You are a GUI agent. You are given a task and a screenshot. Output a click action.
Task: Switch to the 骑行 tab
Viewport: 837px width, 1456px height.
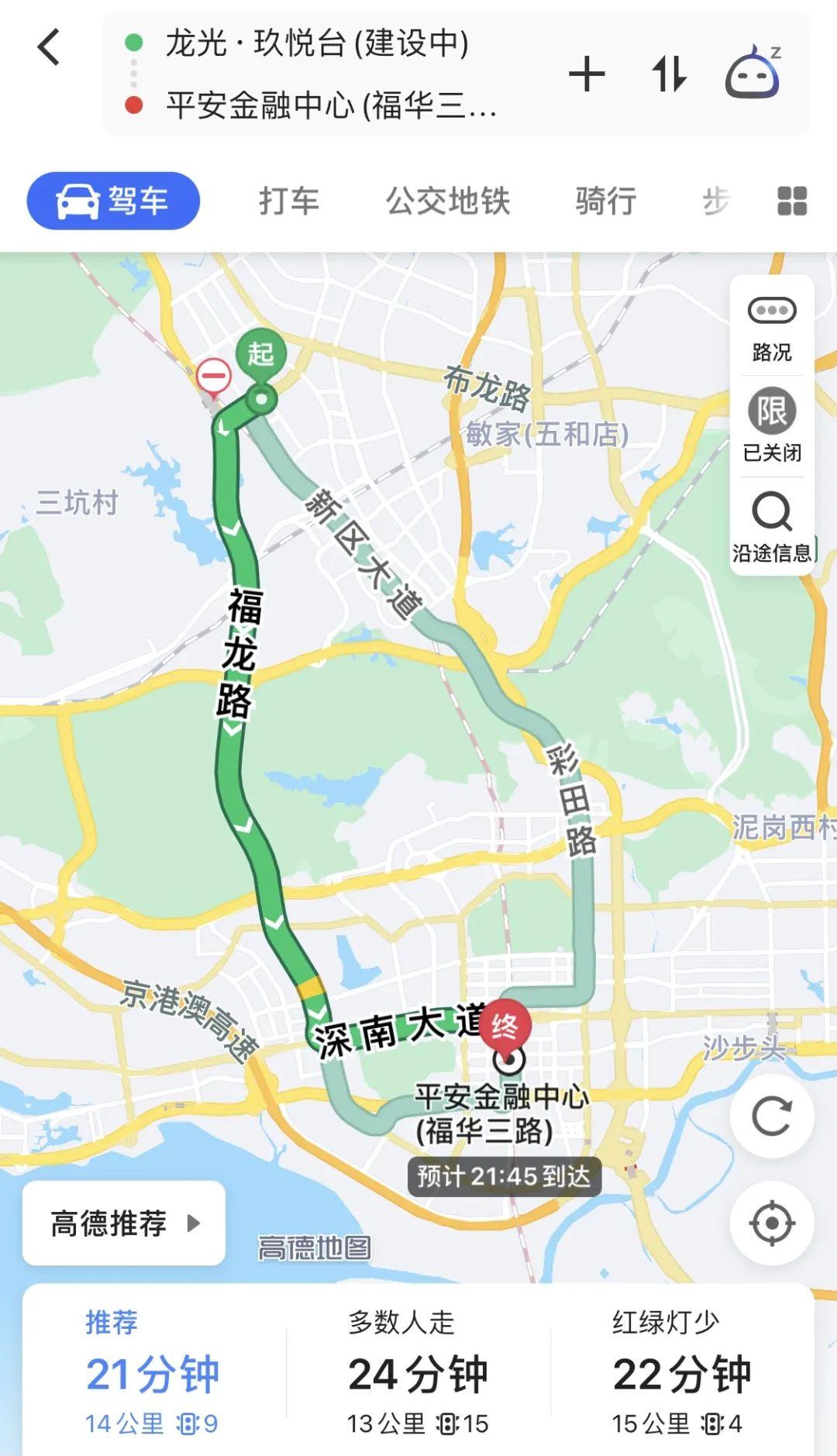tap(605, 201)
